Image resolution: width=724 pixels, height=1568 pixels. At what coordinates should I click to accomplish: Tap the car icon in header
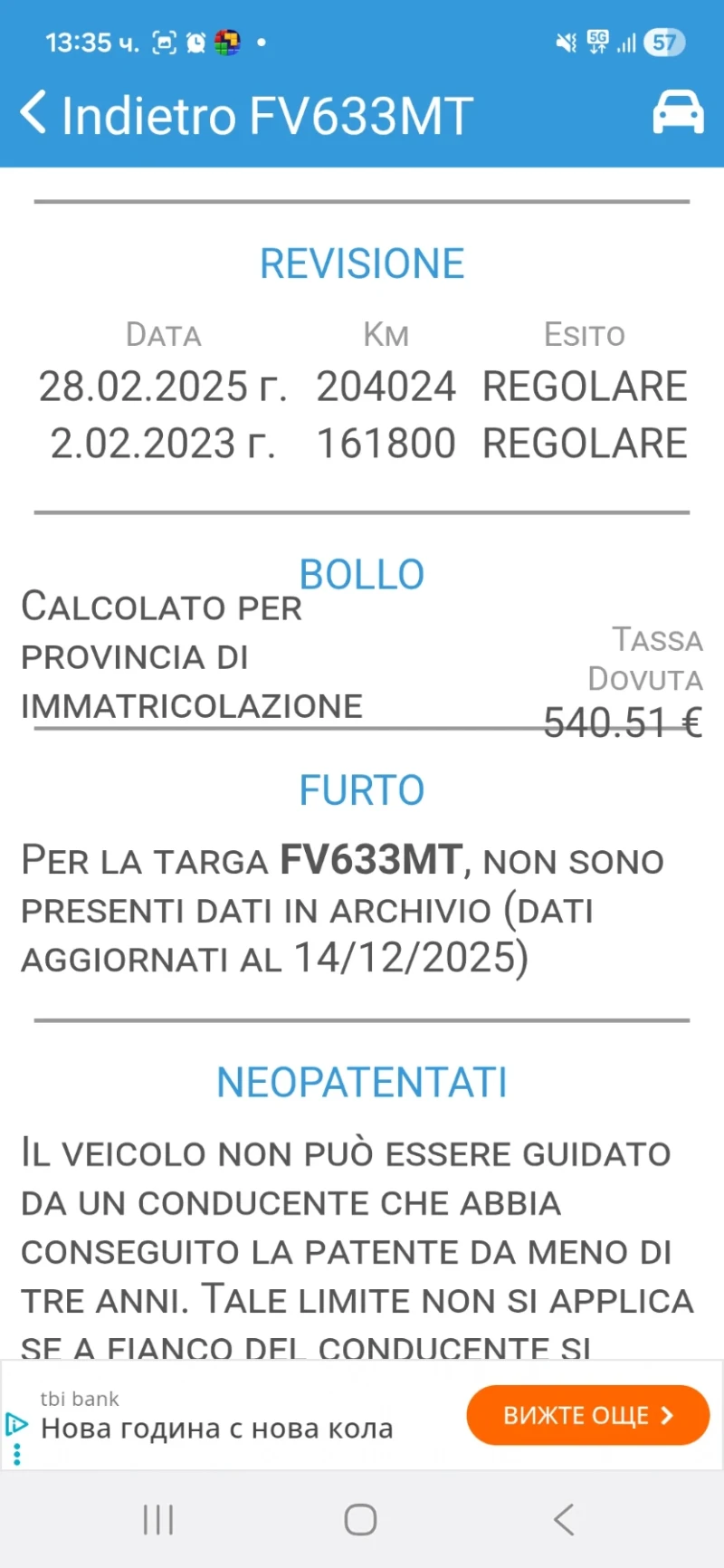coord(678,113)
